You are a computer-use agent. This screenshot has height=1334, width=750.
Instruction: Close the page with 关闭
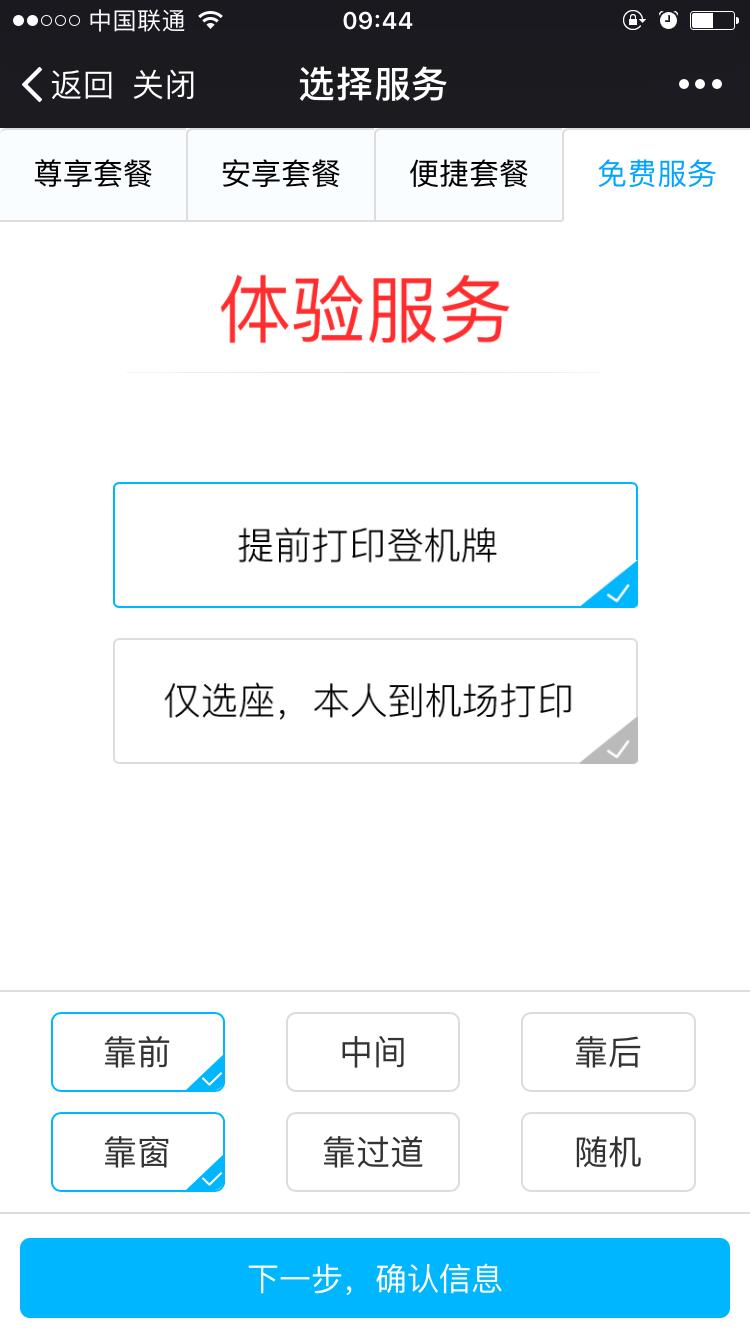(x=164, y=85)
